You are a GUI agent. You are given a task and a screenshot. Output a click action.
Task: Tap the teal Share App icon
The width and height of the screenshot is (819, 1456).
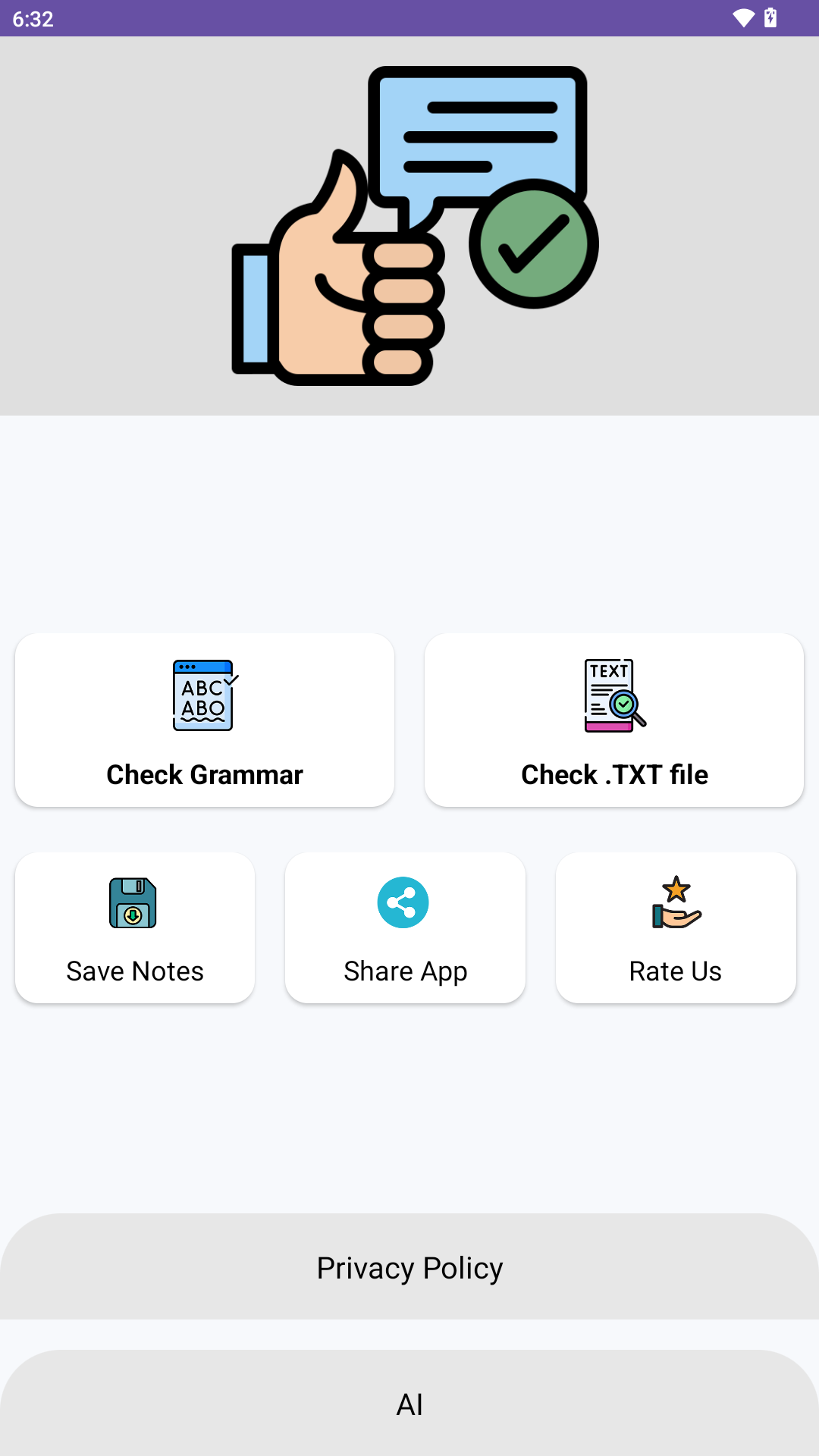(404, 902)
